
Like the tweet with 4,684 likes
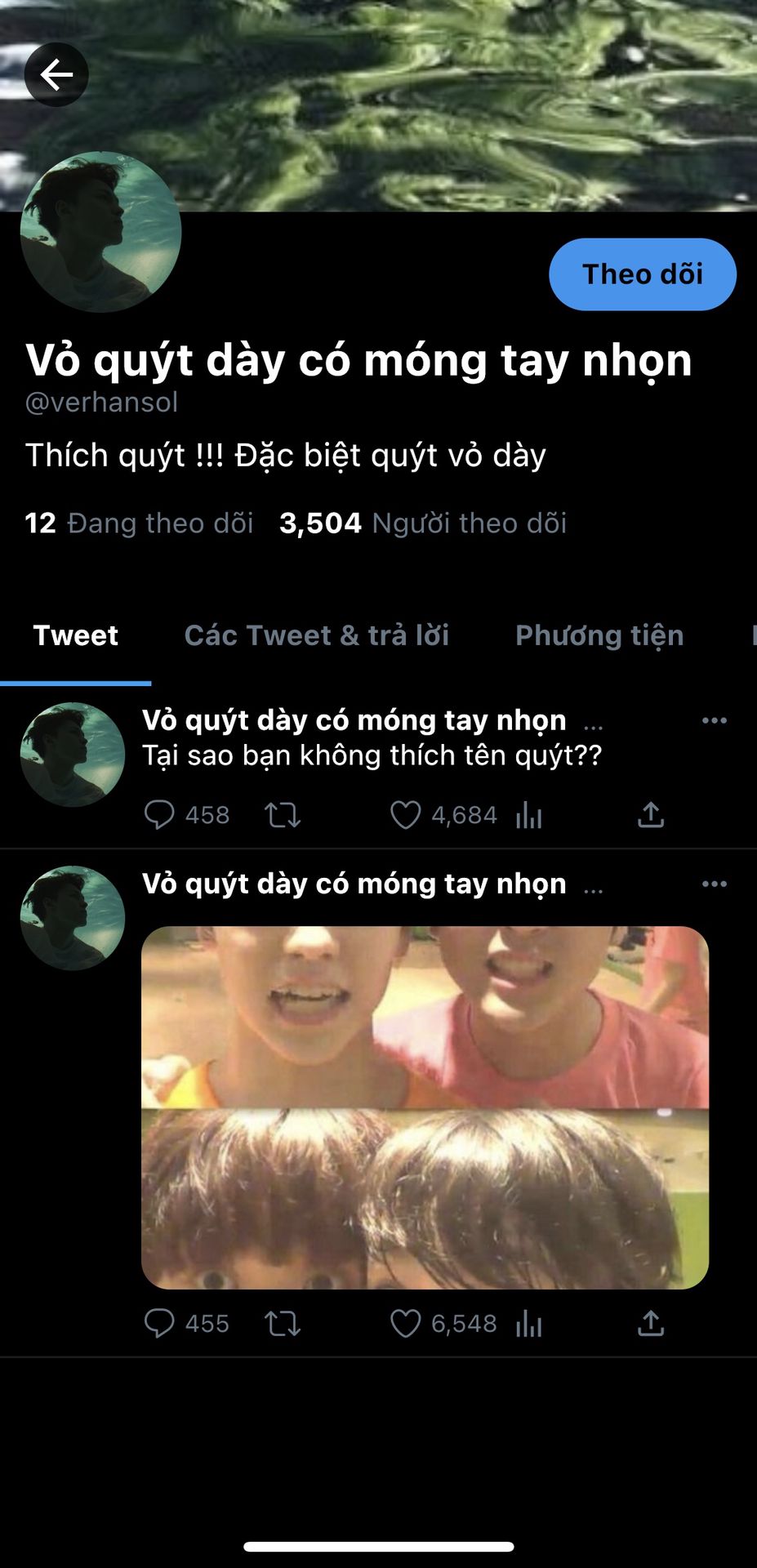405,815
